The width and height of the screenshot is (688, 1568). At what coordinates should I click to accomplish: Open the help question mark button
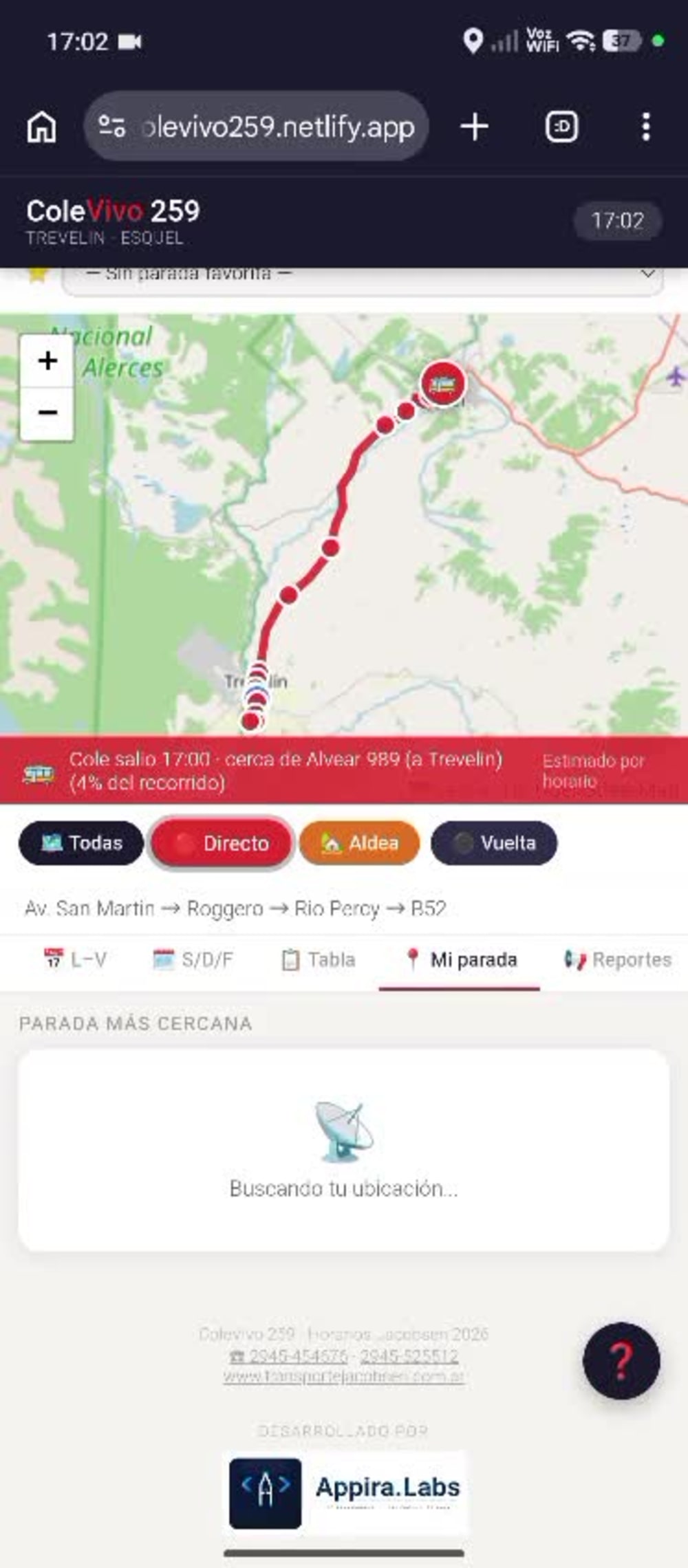(621, 1360)
